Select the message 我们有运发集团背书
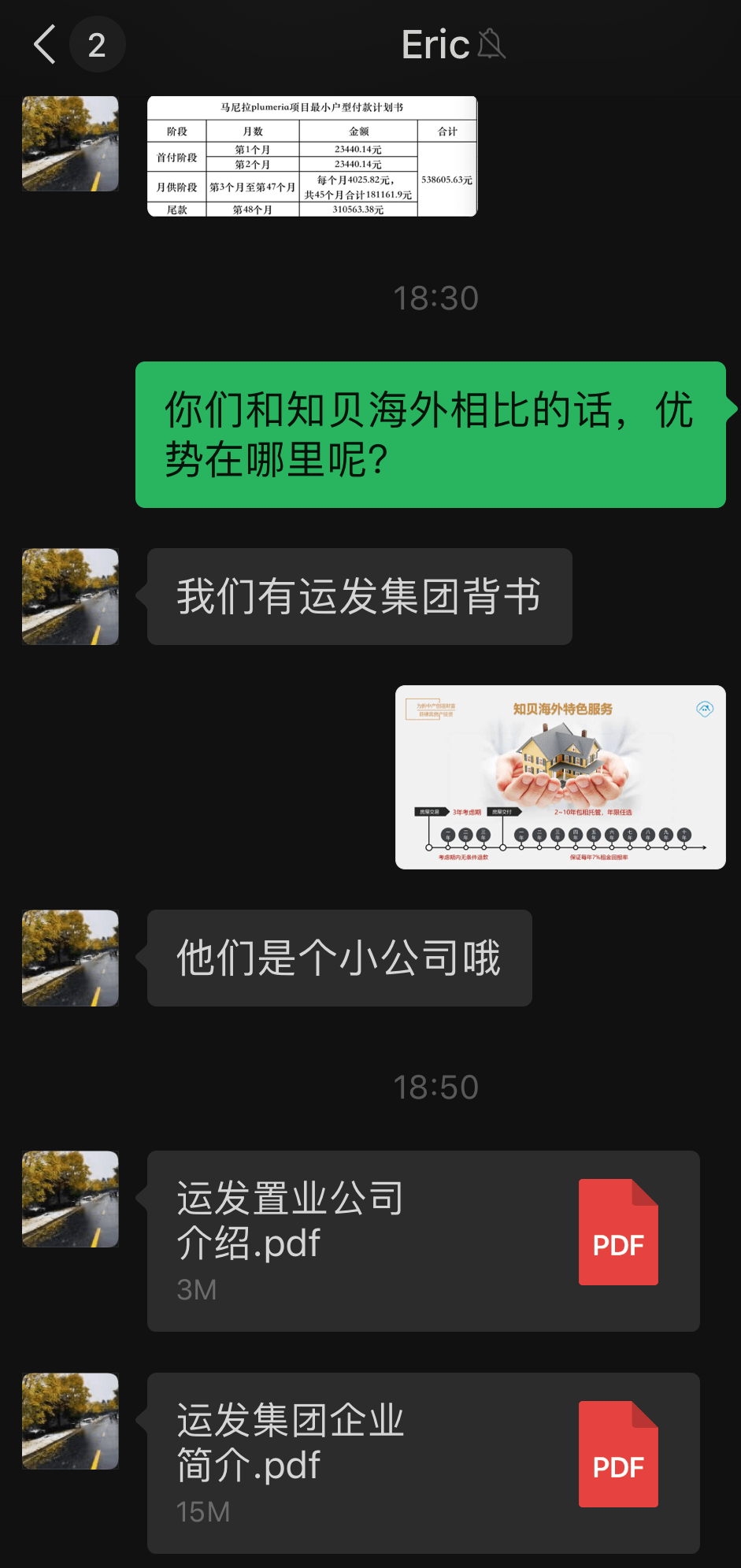The image size is (741, 1568). 358,596
